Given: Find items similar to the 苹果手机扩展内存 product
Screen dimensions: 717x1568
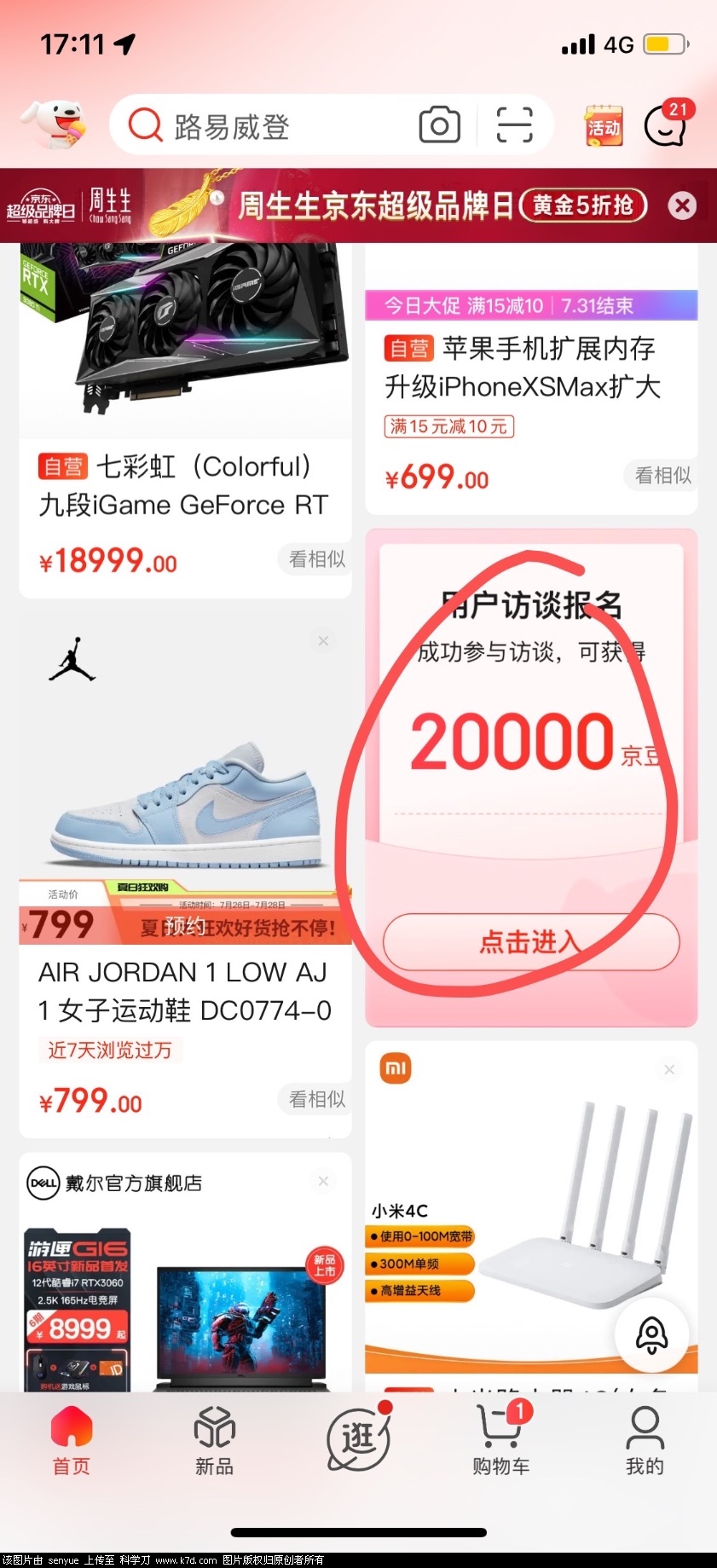Looking at the screenshot, I should coord(662,476).
